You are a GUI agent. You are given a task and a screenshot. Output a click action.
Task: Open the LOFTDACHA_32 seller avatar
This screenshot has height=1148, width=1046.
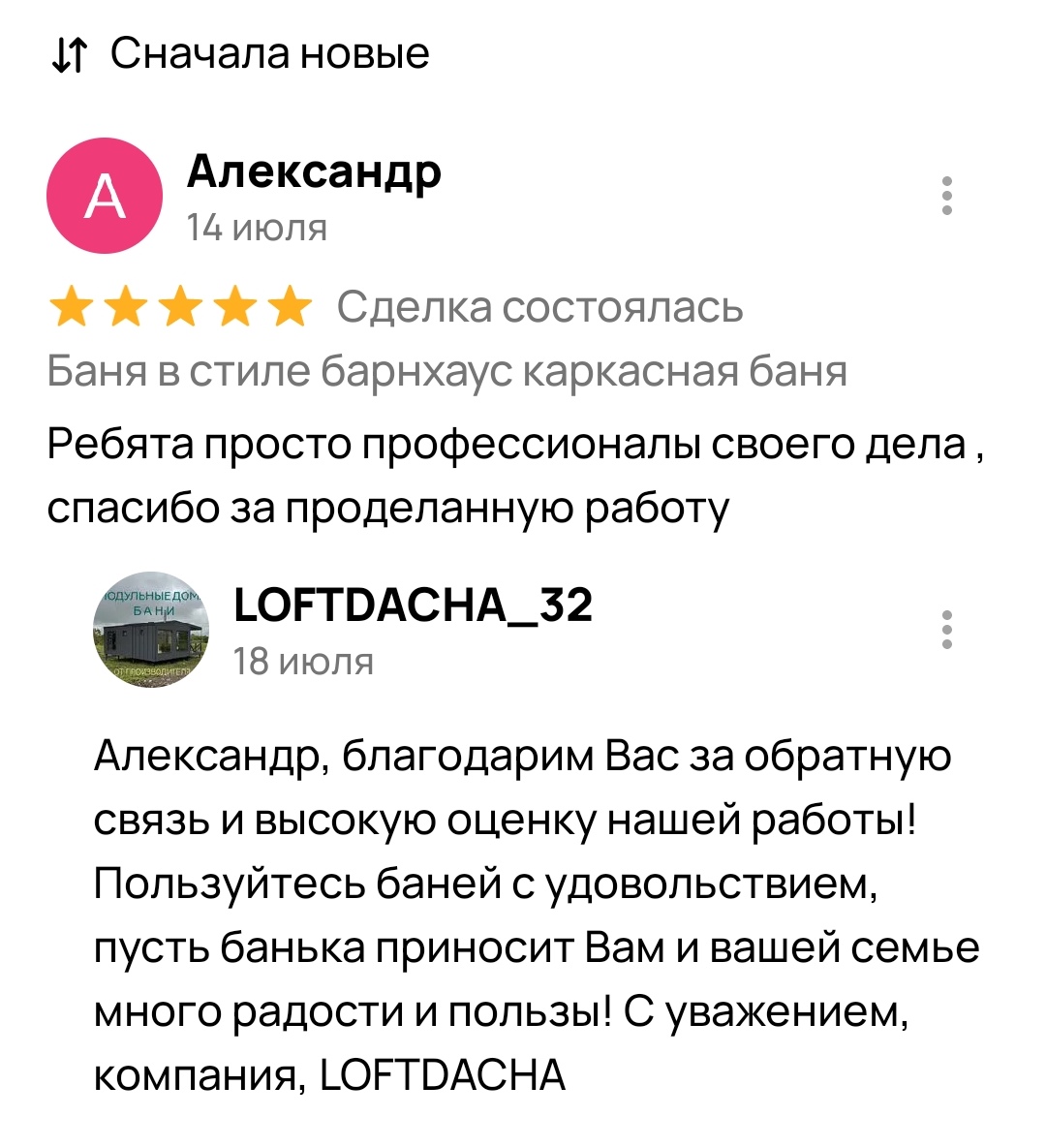(x=152, y=631)
